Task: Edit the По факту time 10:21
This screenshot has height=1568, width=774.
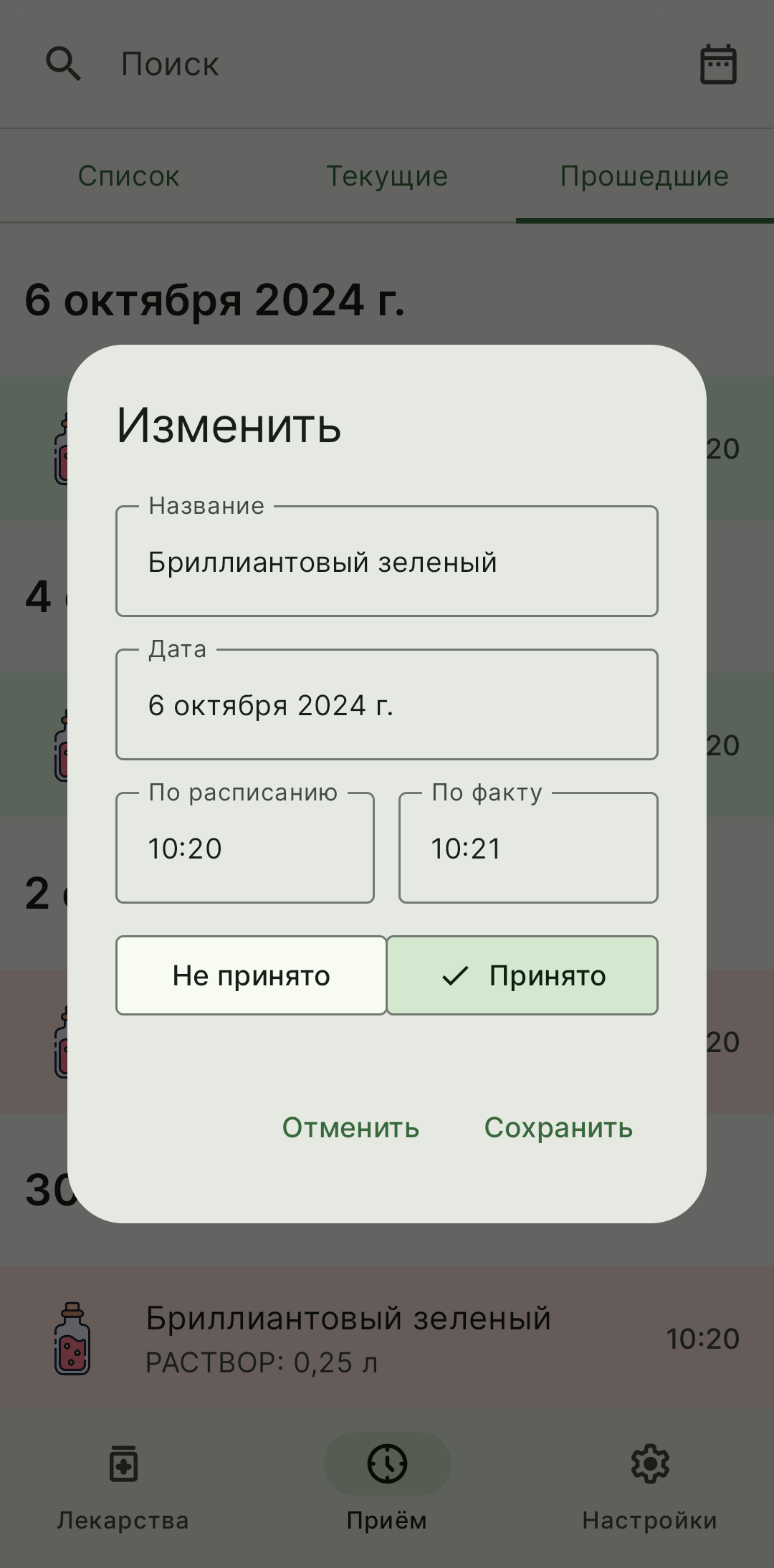Action: [x=528, y=848]
